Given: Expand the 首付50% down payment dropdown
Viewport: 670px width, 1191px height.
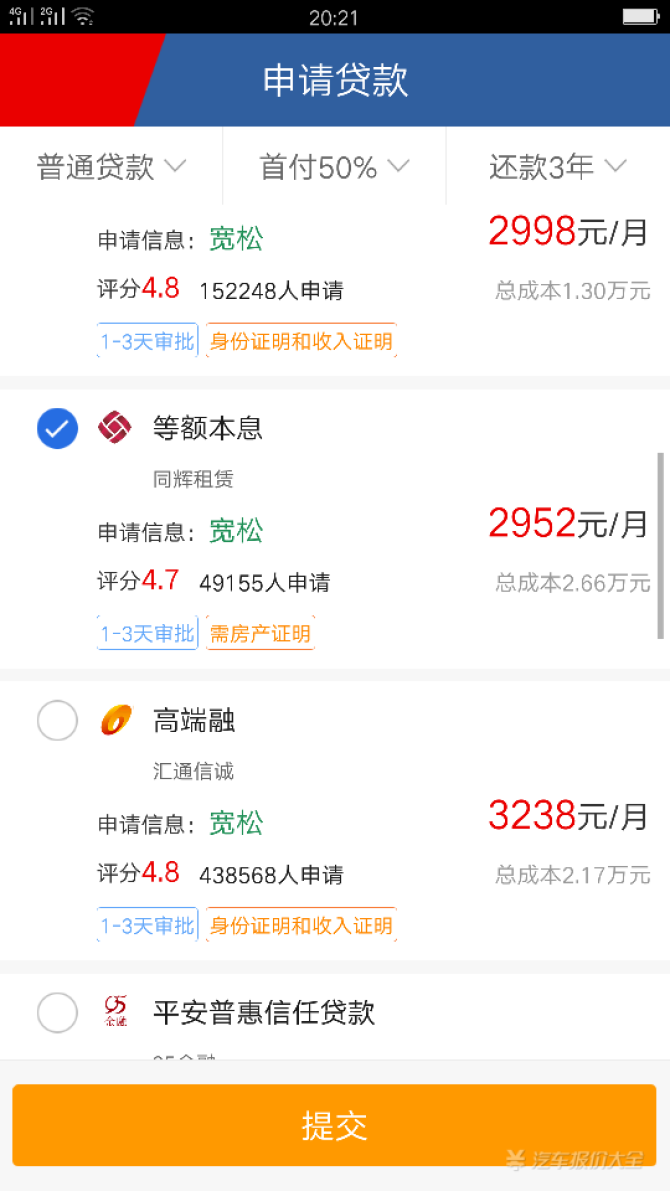Looking at the screenshot, I should 334,167.
